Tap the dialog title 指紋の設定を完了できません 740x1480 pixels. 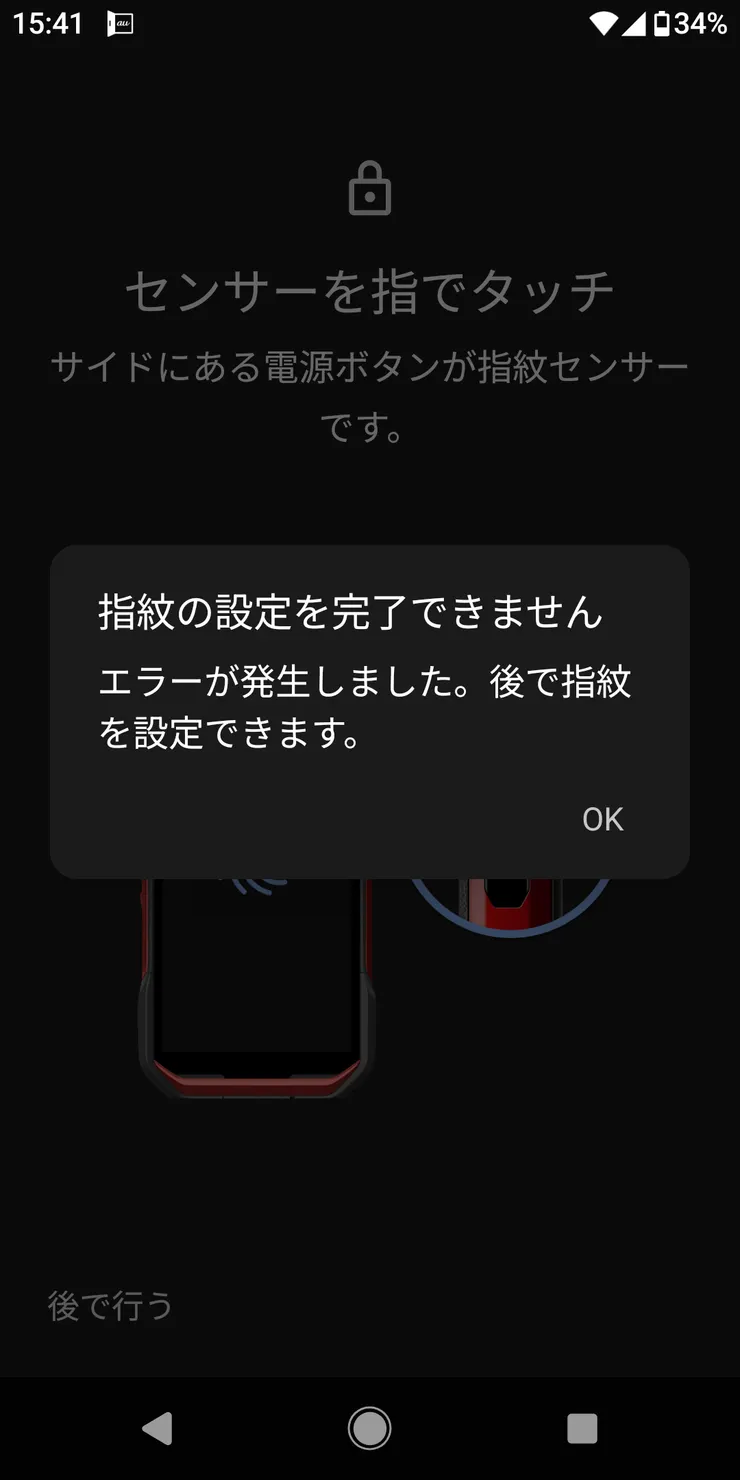[350, 613]
